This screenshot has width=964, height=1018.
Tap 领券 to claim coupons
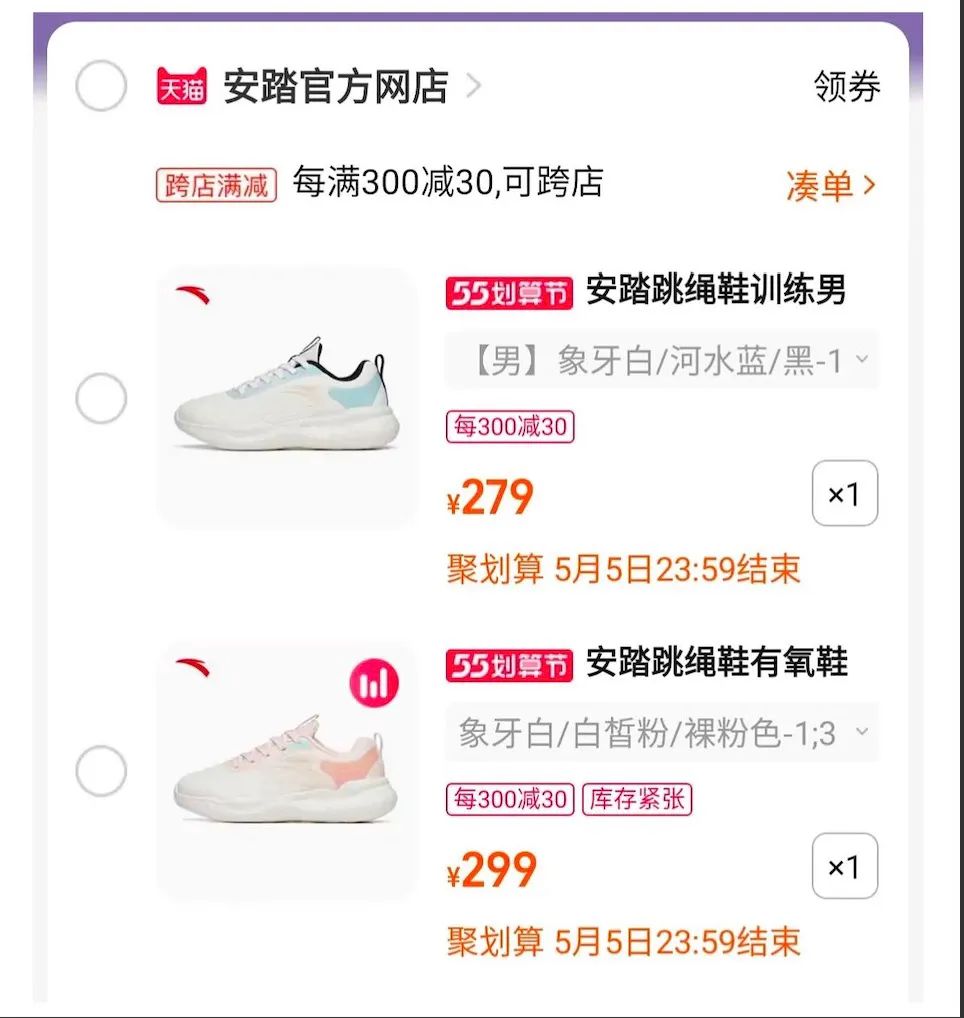point(846,87)
